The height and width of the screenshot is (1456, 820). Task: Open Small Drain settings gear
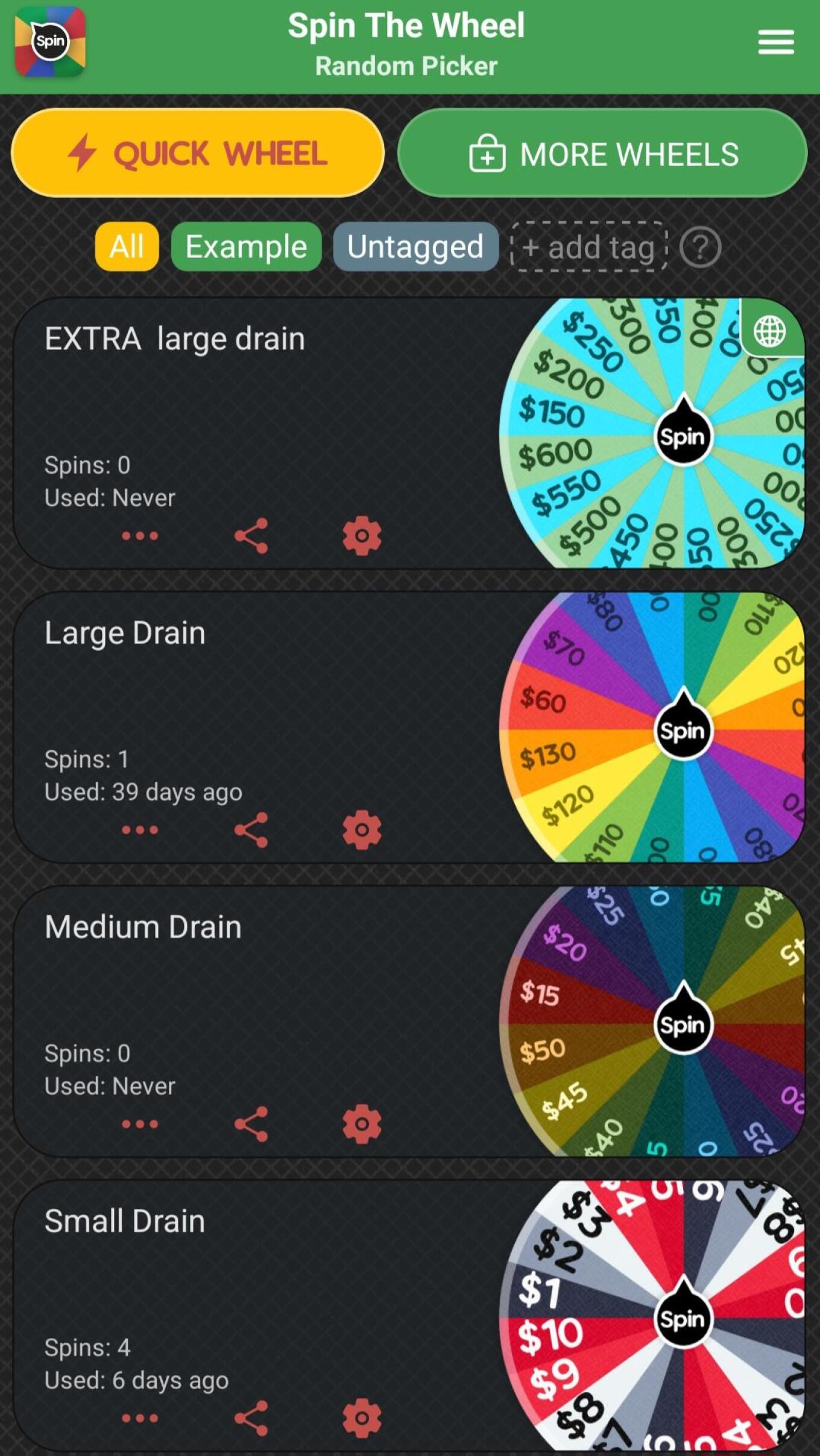click(x=362, y=1418)
